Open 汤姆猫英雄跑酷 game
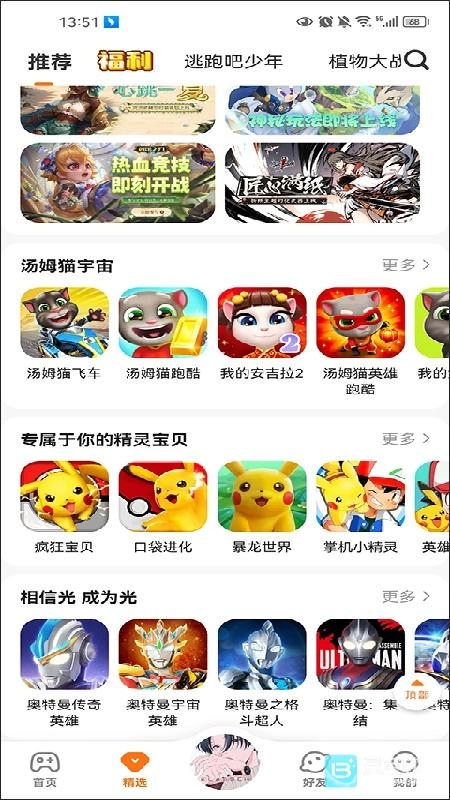This screenshot has height=800, width=450. (360, 341)
